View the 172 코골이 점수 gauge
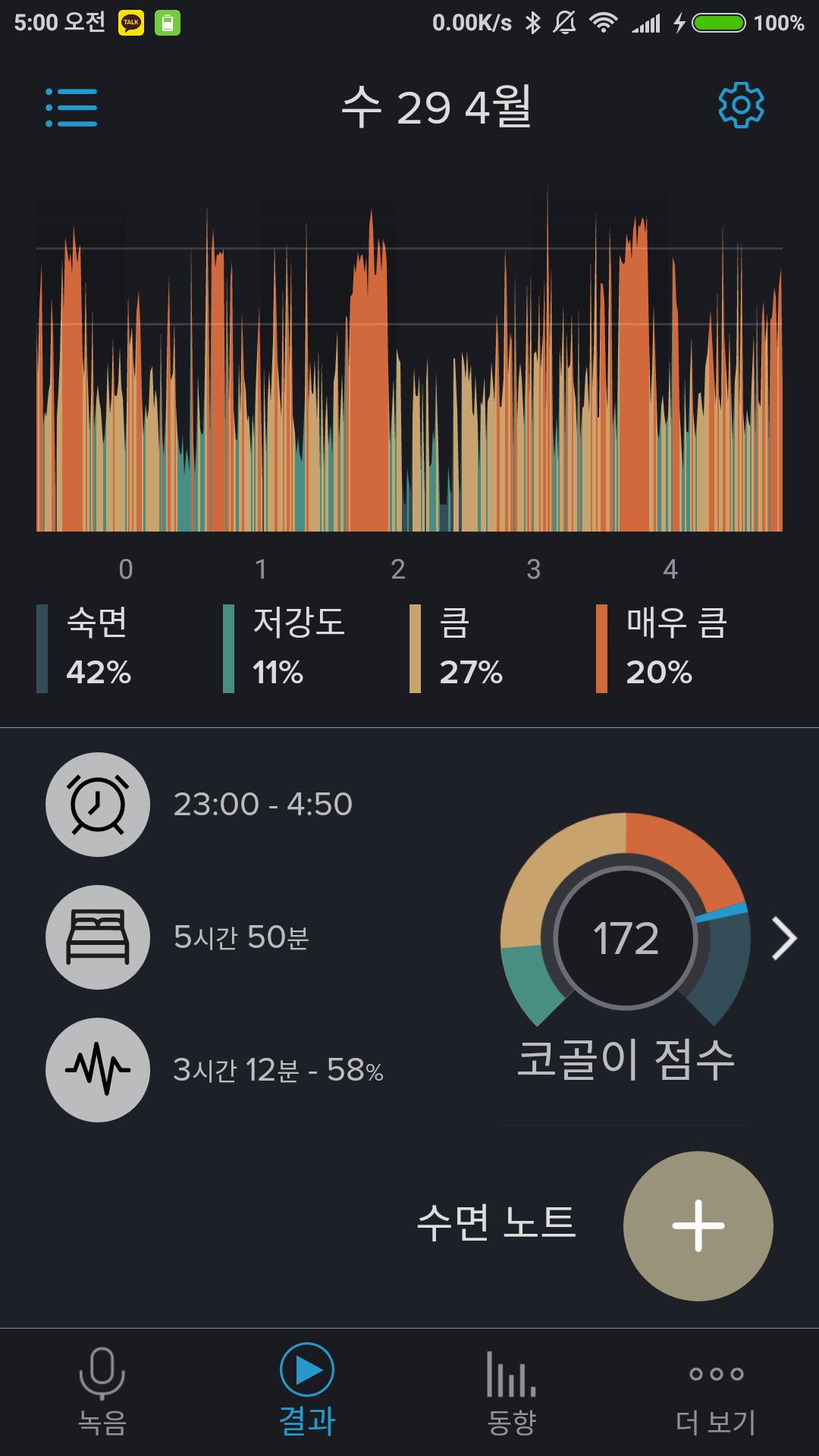 point(626,938)
